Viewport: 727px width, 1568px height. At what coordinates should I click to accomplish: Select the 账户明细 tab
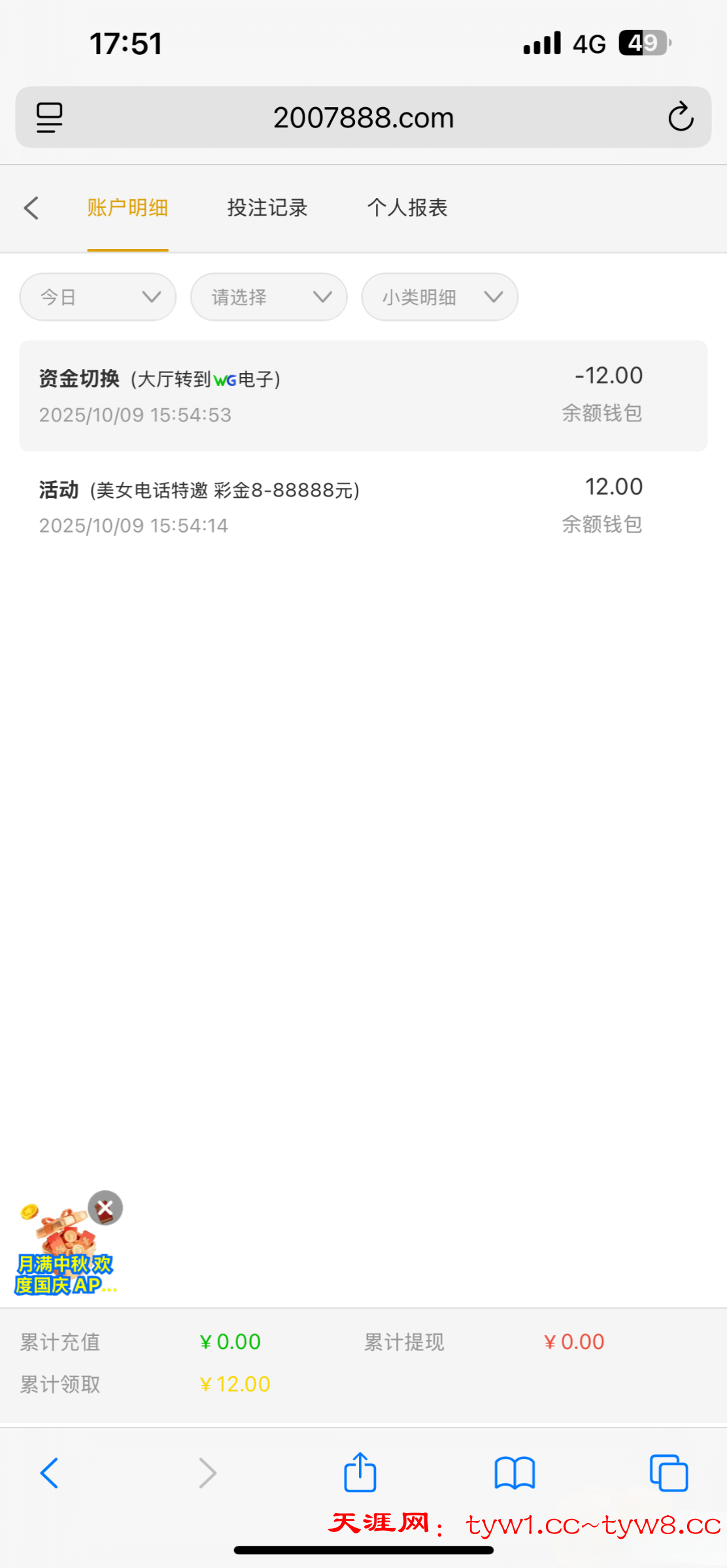coord(127,208)
